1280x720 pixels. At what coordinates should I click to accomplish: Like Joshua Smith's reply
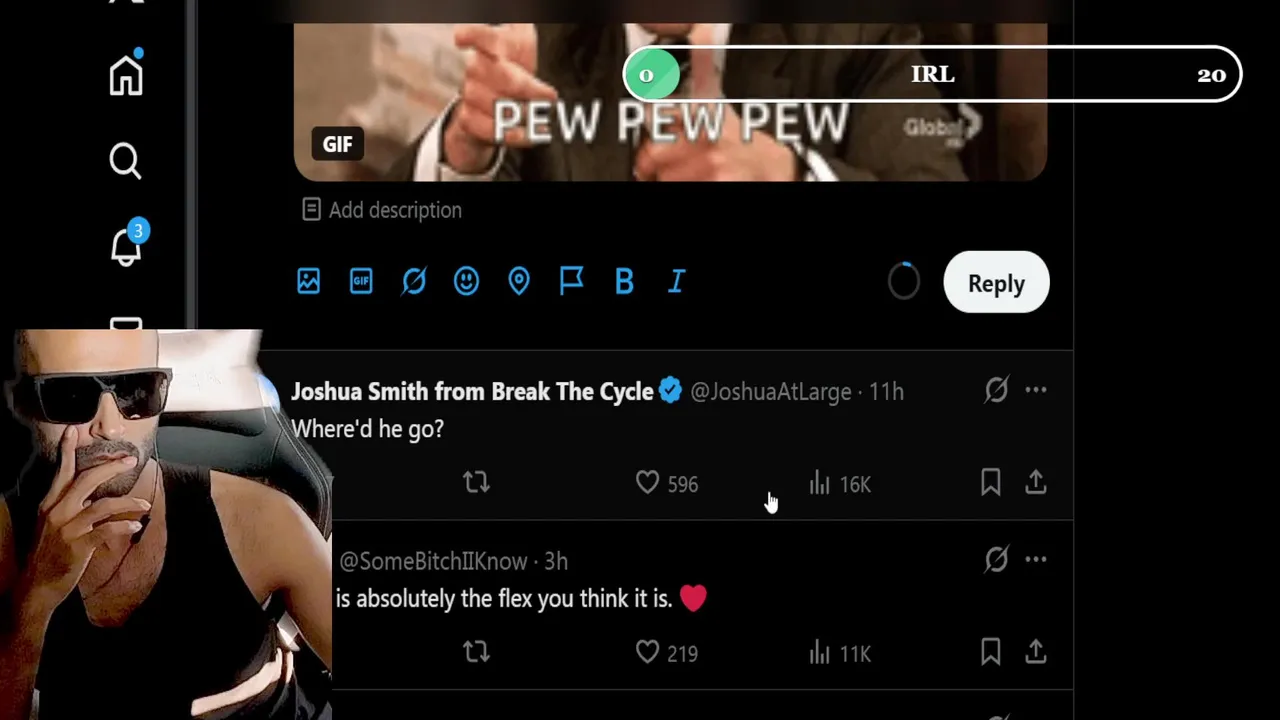pyautogui.click(x=648, y=484)
